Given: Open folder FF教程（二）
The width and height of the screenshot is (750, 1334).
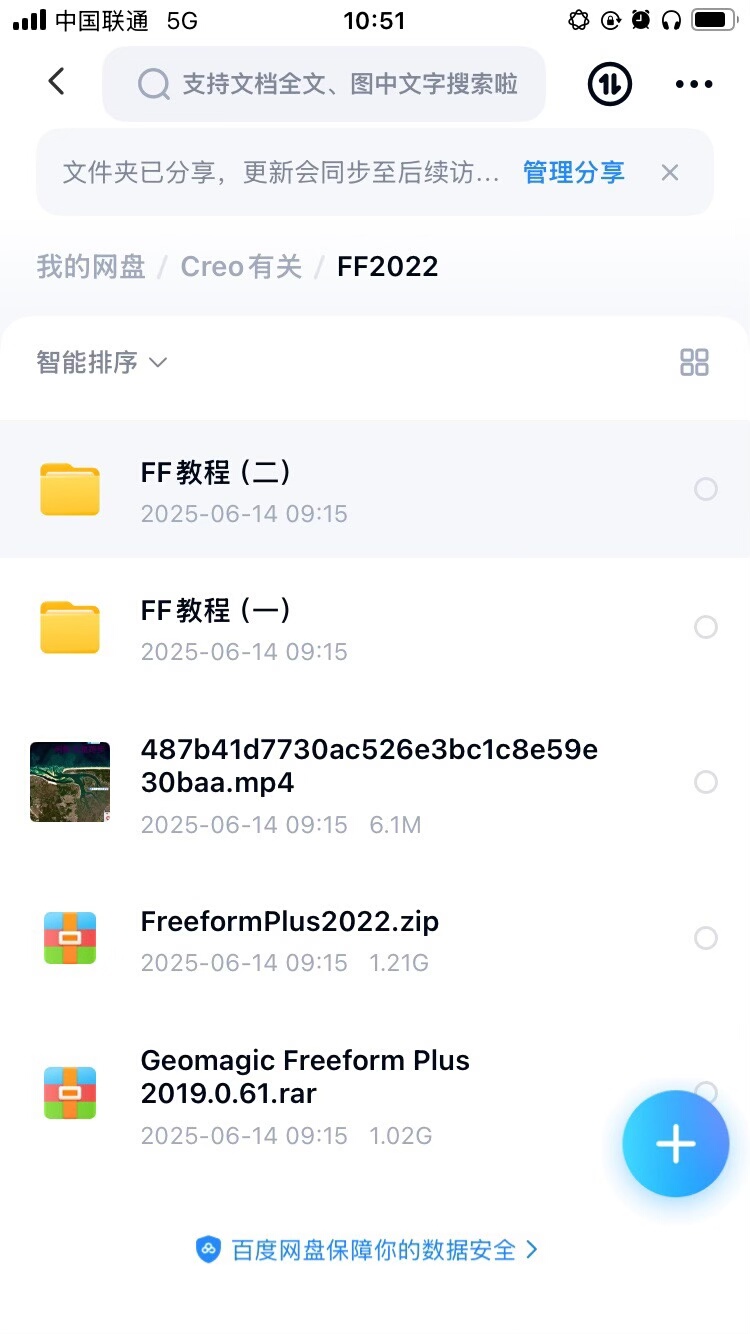Looking at the screenshot, I should tap(300, 489).
